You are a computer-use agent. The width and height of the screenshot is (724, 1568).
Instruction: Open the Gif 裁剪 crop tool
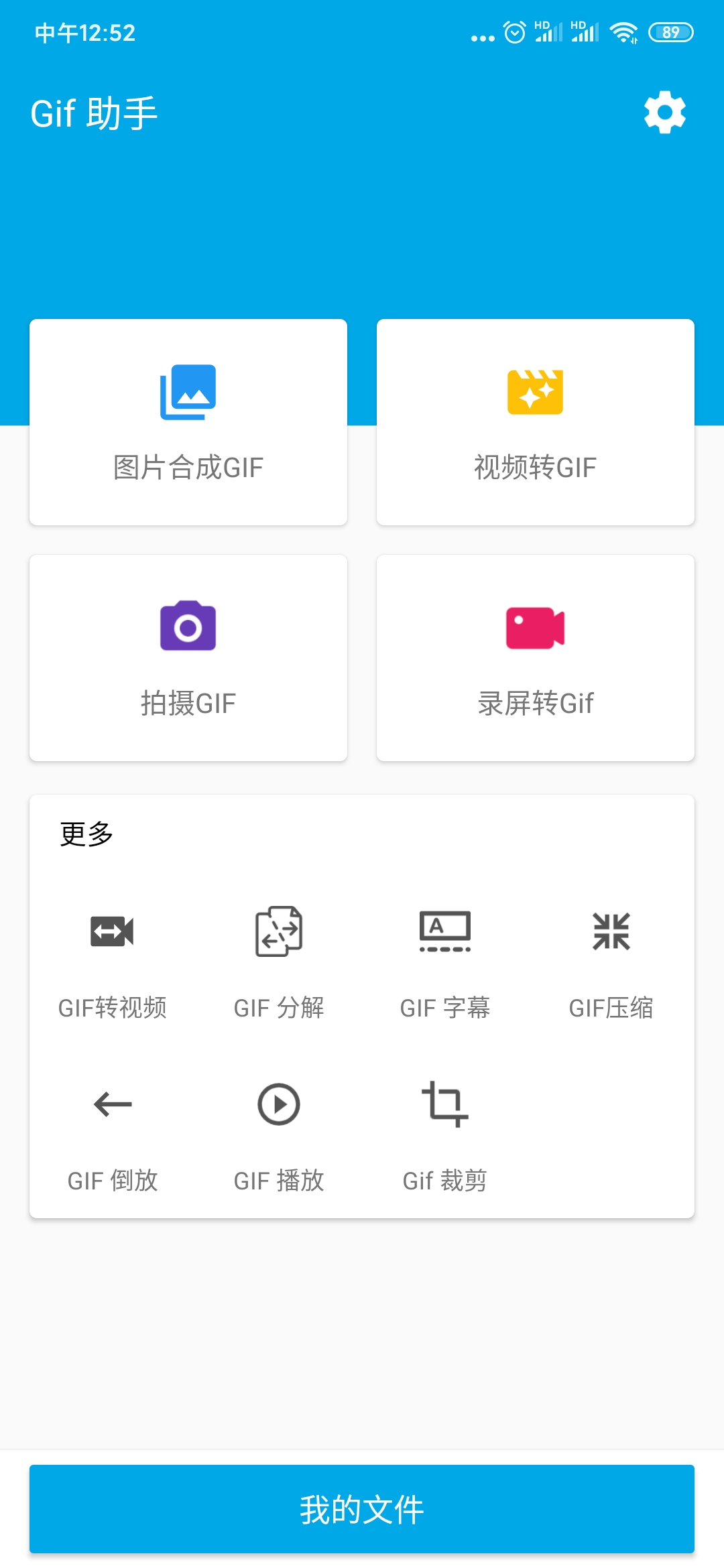point(445,1135)
